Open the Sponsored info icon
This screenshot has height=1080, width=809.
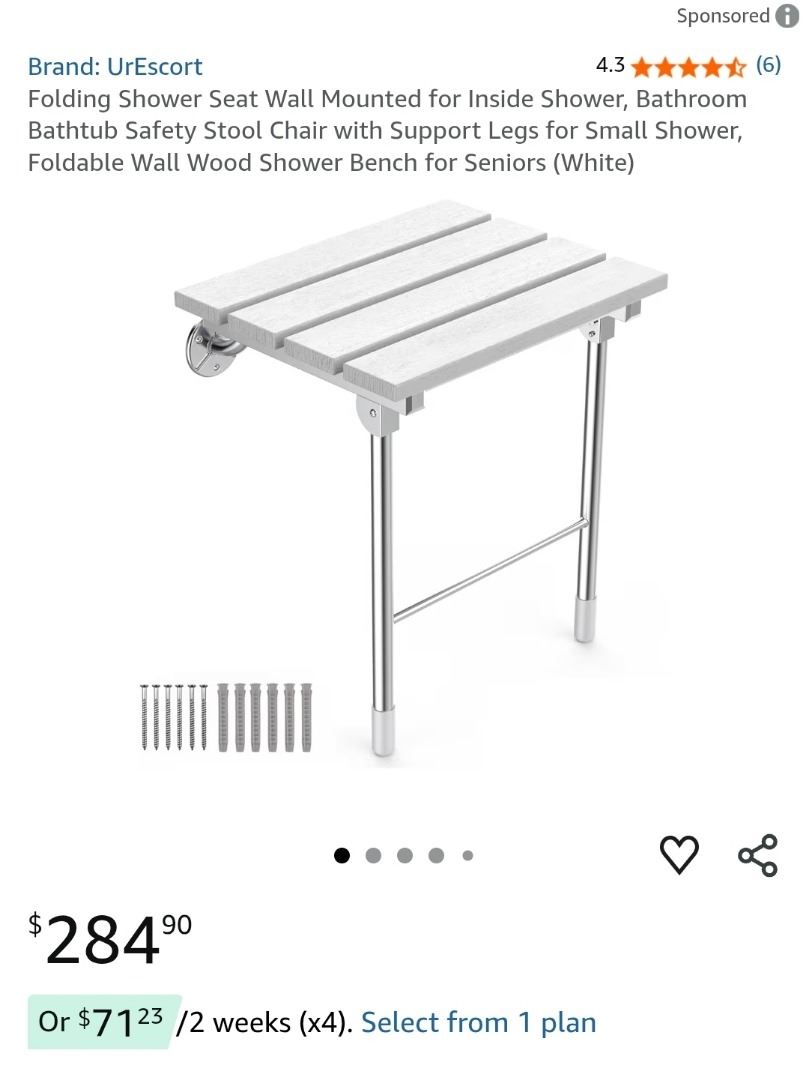[788, 16]
